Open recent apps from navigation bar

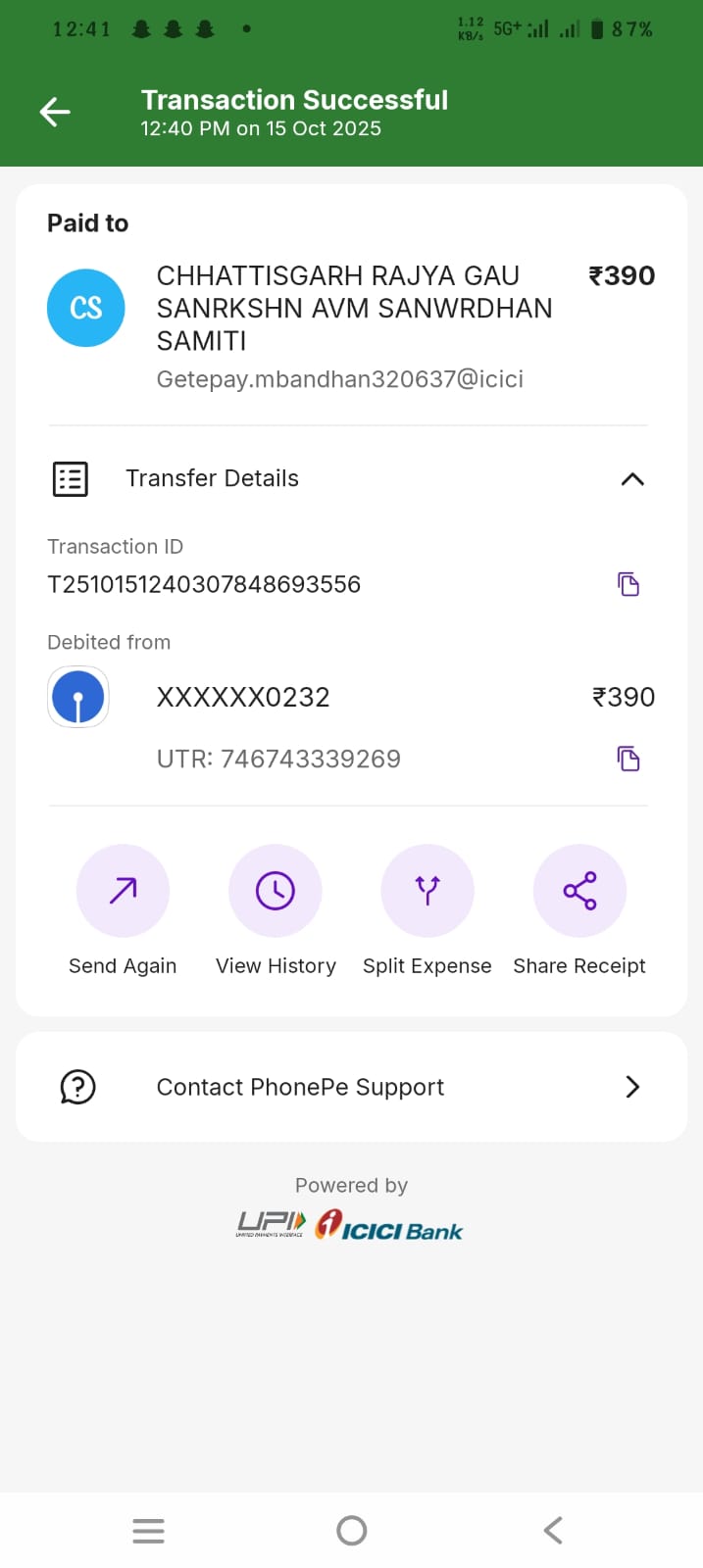tap(148, 1530)
